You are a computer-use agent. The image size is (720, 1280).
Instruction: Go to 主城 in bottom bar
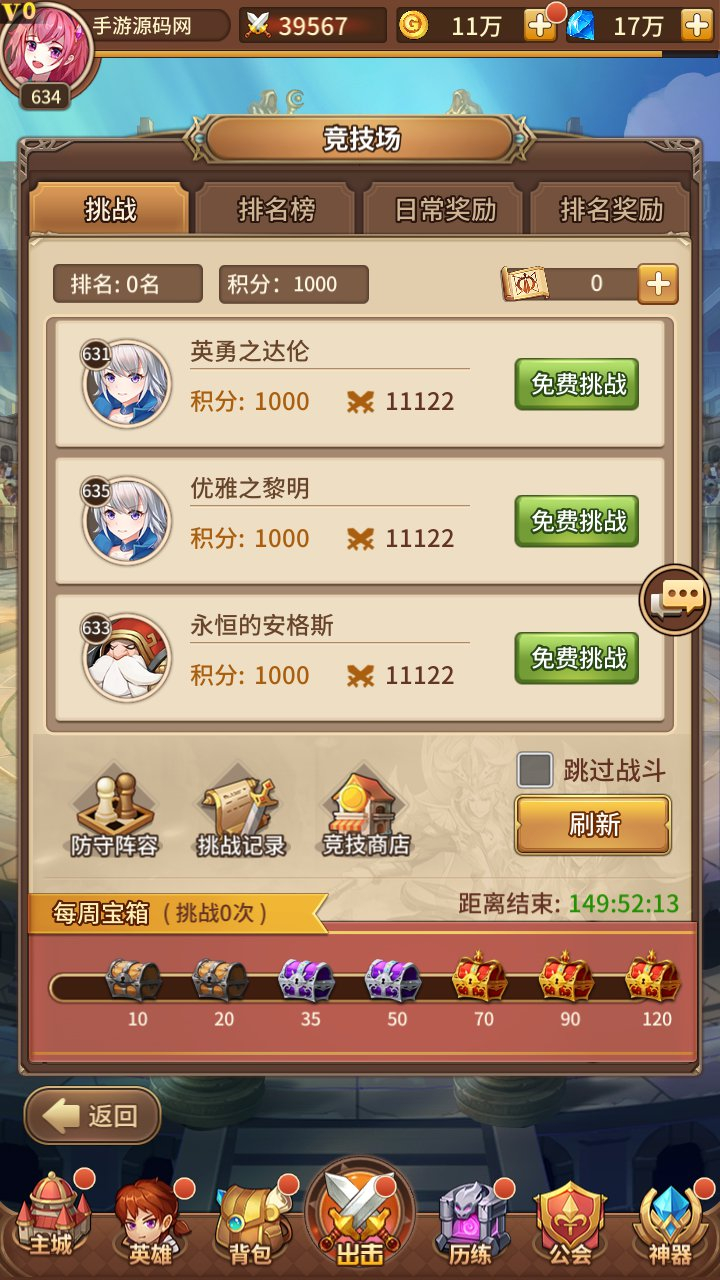pos(50,1218)
